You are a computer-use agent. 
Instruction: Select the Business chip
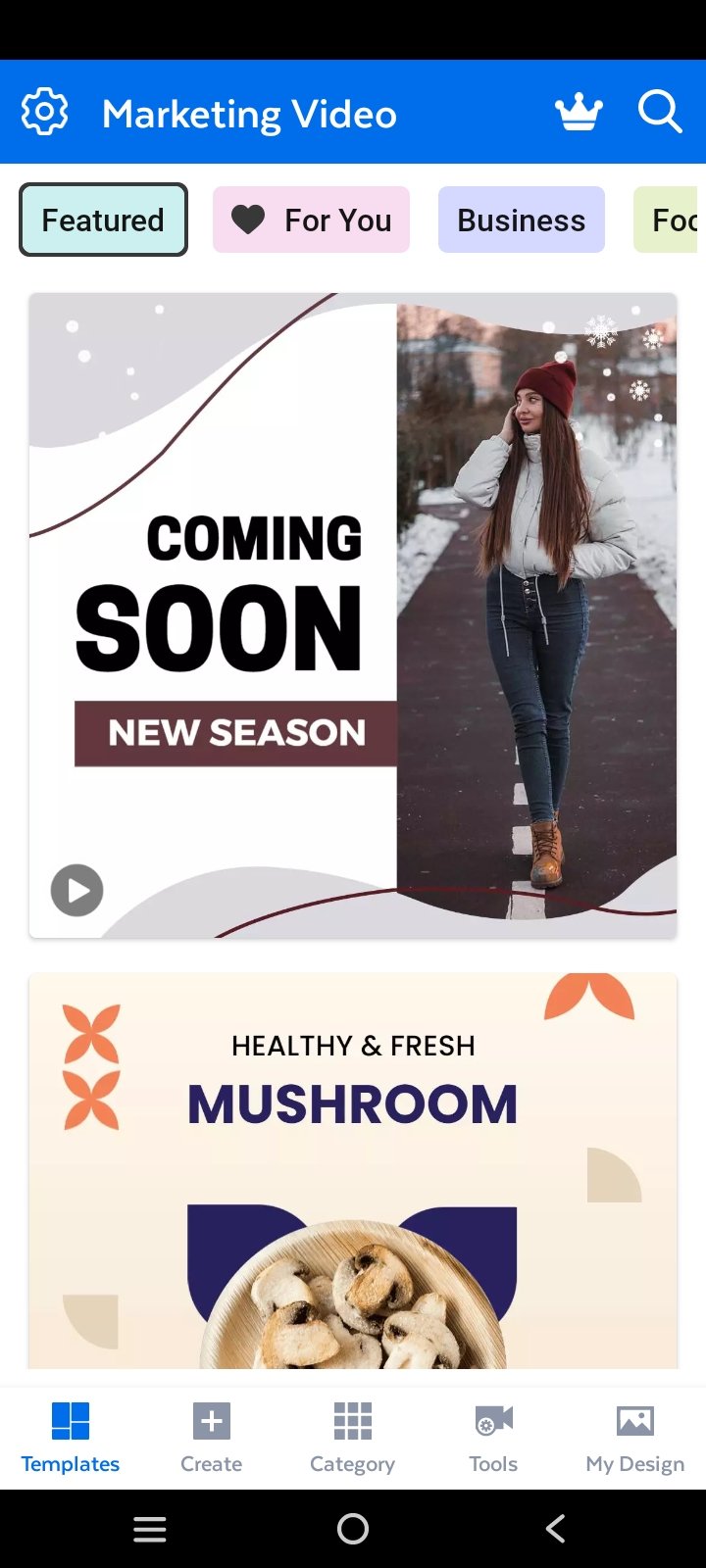pos(521,220)
